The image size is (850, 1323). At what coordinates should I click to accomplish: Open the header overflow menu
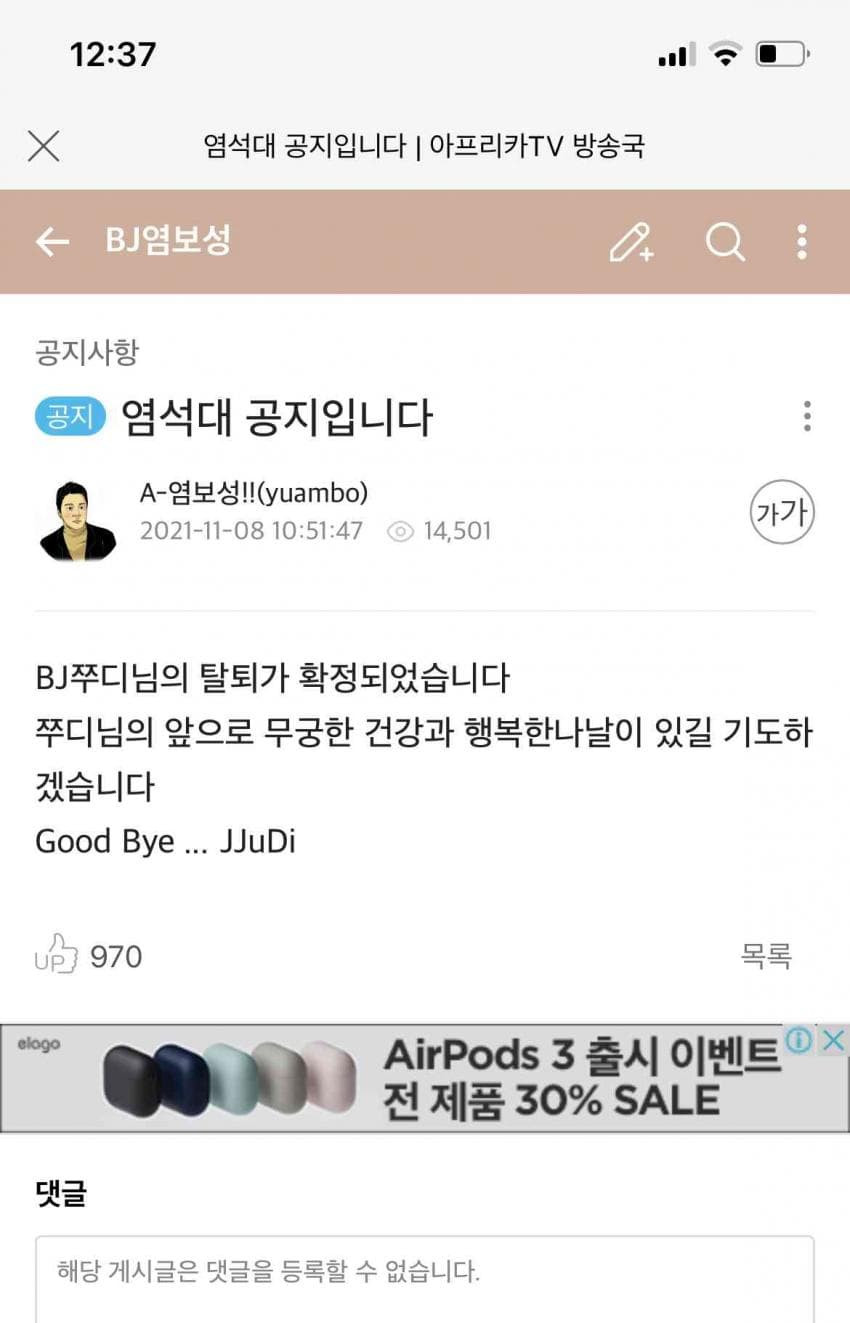(801, 242)
